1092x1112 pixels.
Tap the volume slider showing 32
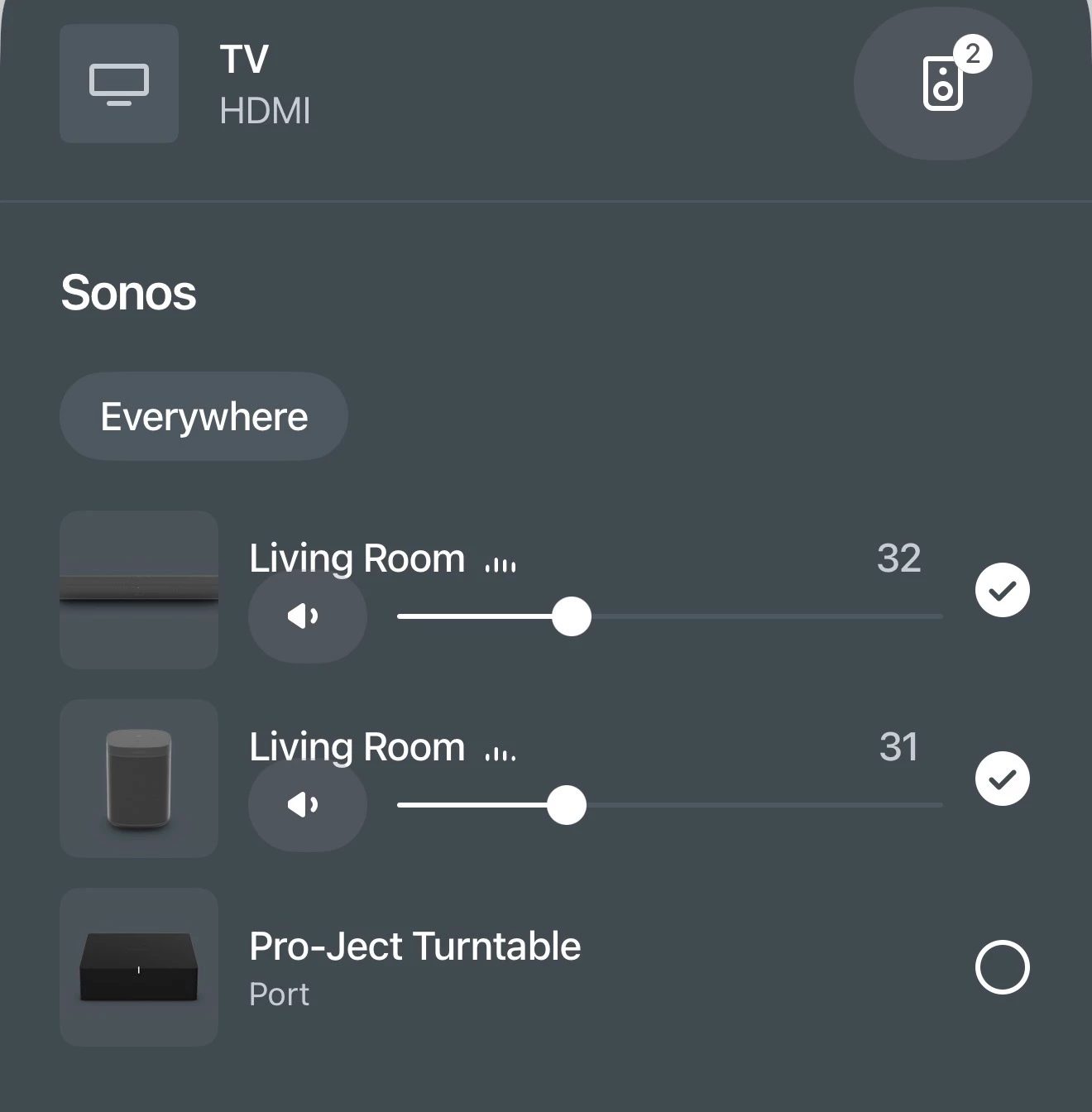(x=571, y=616)
